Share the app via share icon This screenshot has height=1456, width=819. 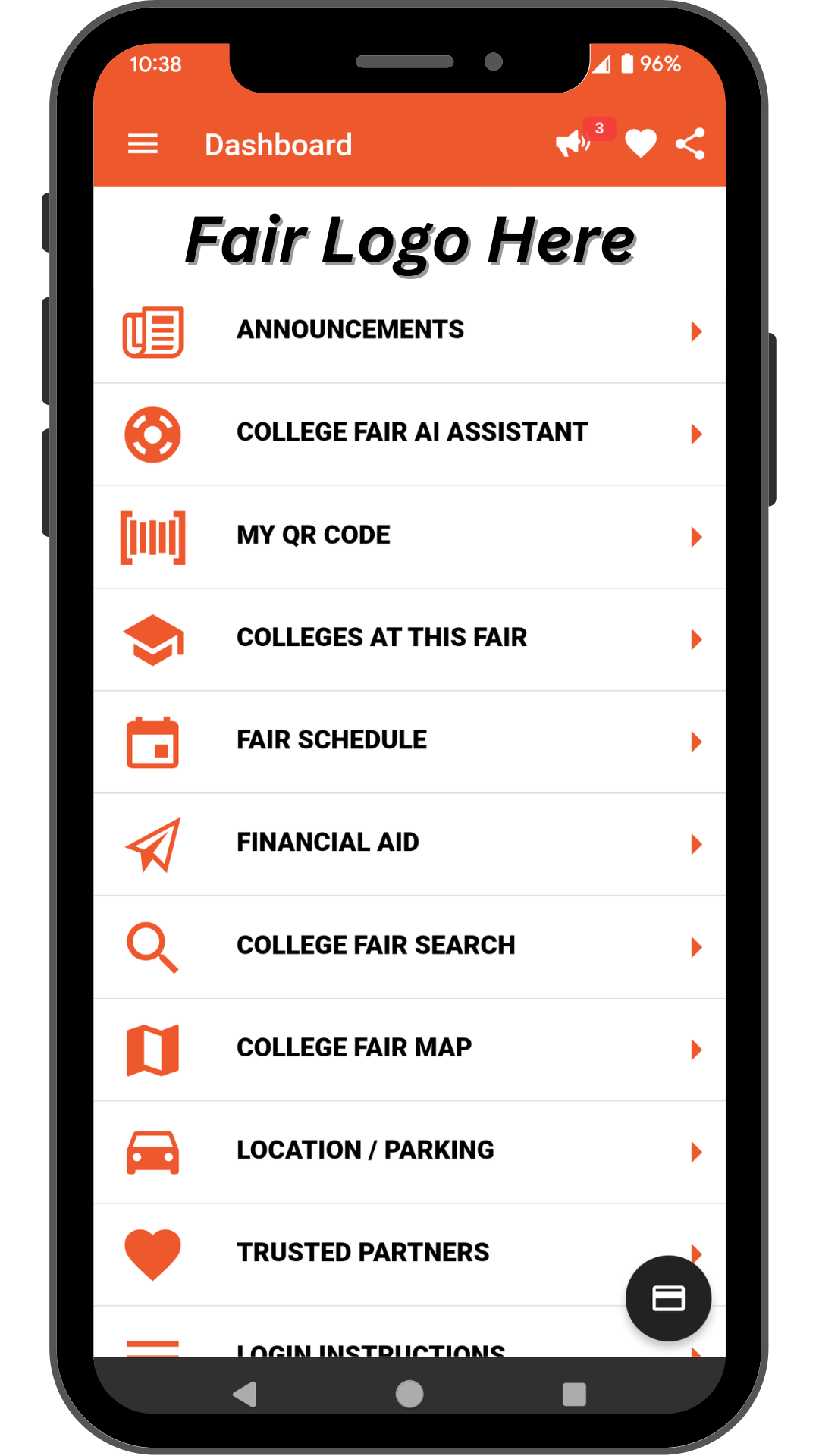(x=690, y=143)
